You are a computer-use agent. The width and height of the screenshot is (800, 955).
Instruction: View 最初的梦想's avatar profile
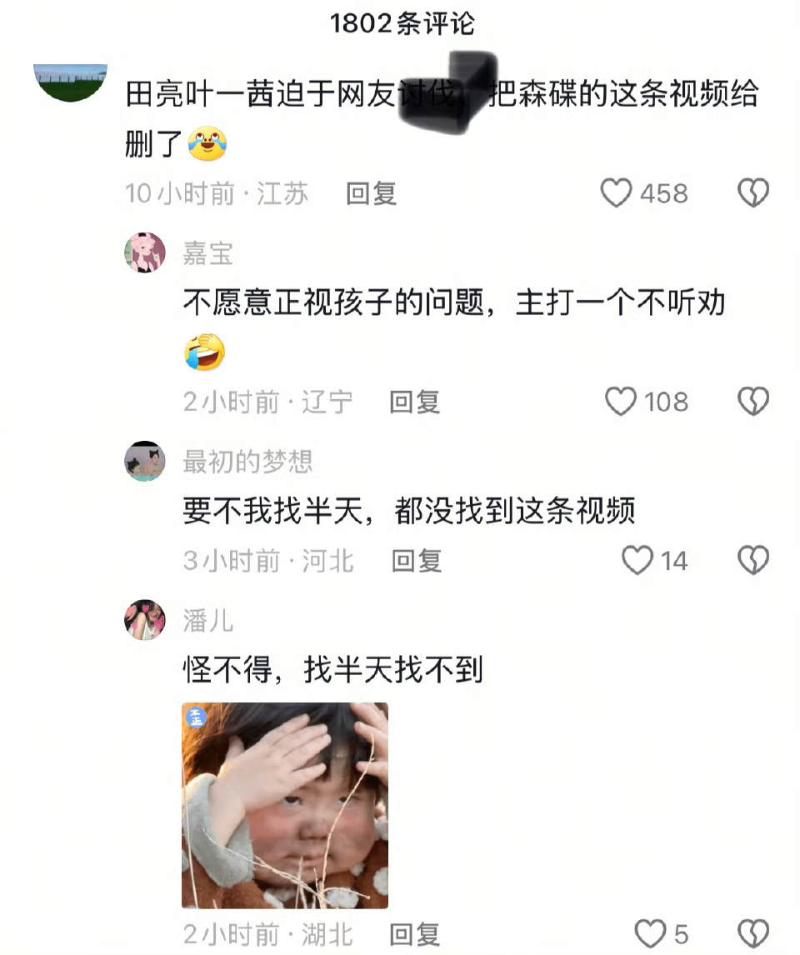(x=145, y=462)
